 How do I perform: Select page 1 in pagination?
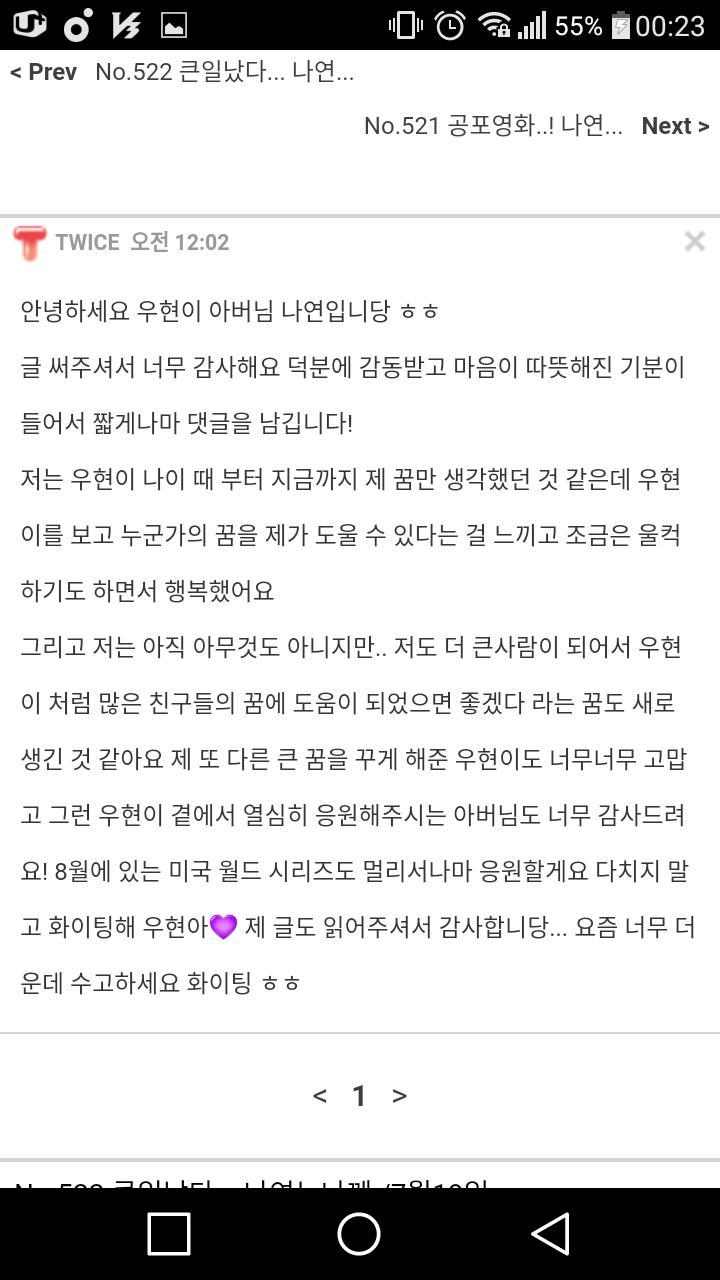(x=359, y=1096)
